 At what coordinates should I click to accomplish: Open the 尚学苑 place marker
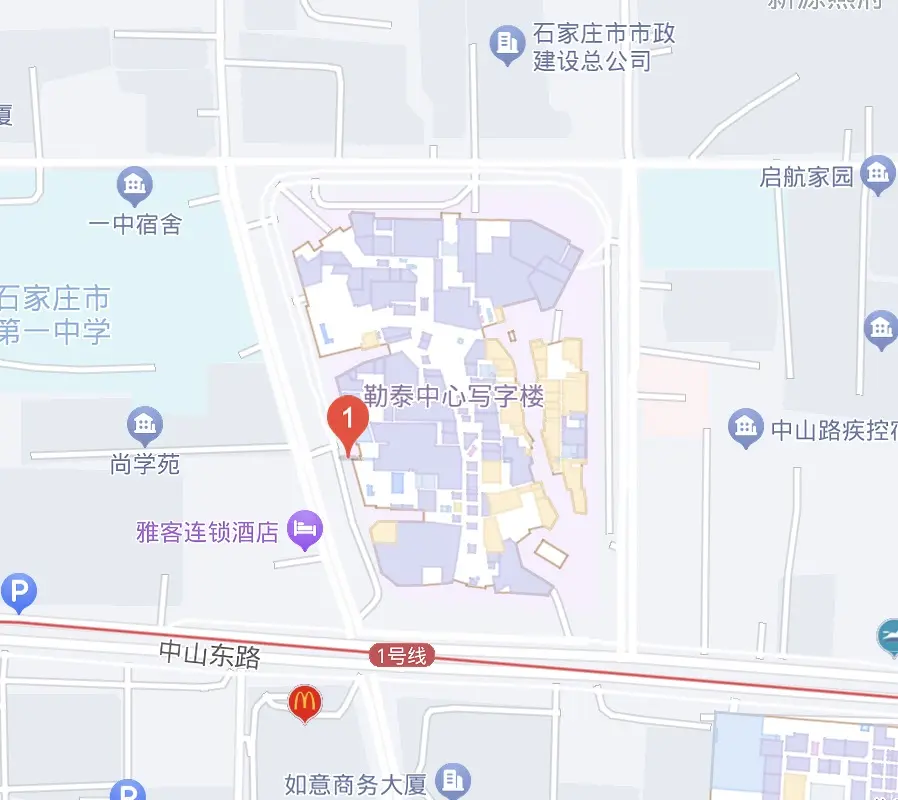click(145, 427)
